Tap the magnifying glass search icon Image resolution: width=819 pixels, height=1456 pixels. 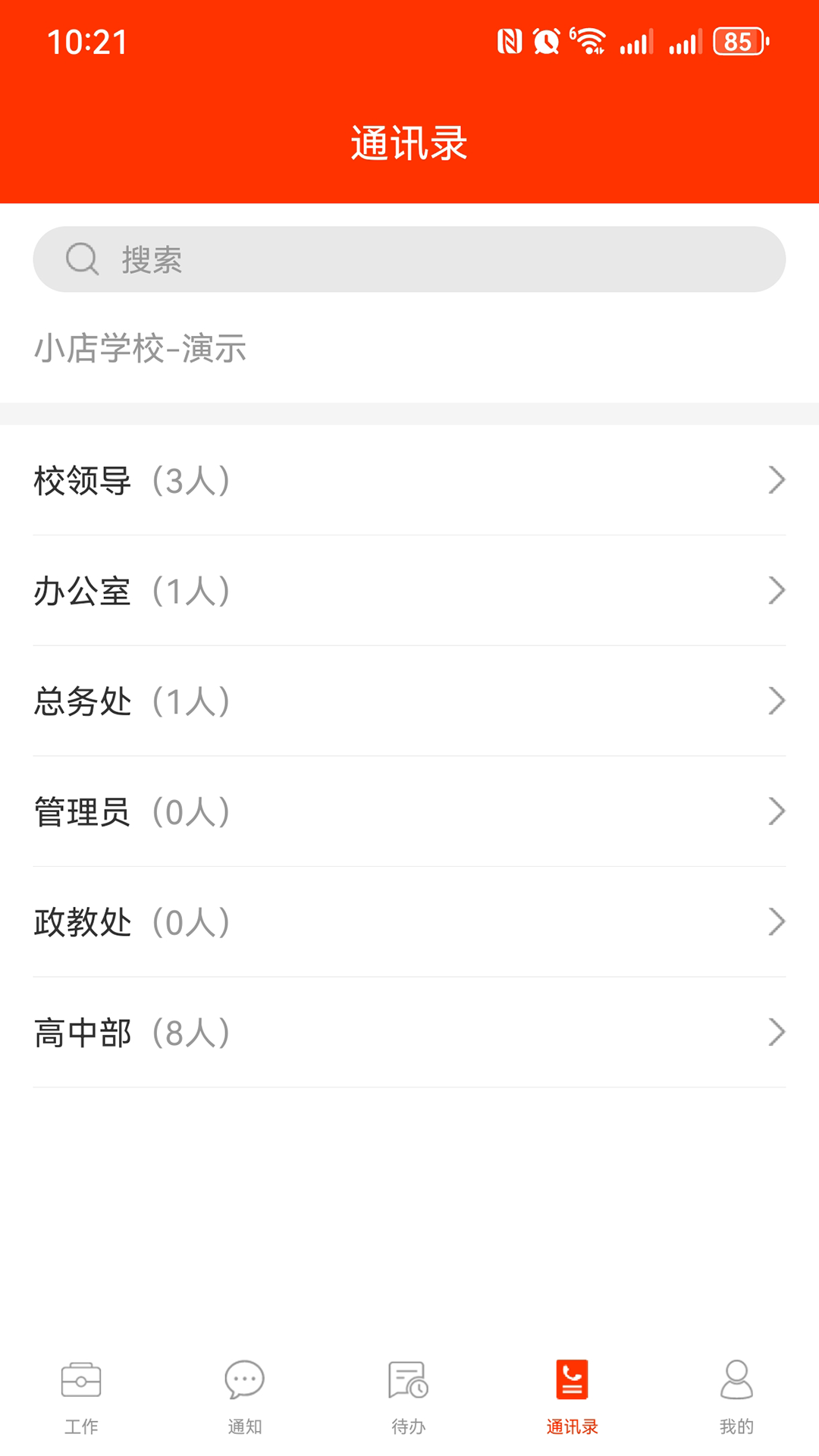click(x=82, y=259)
